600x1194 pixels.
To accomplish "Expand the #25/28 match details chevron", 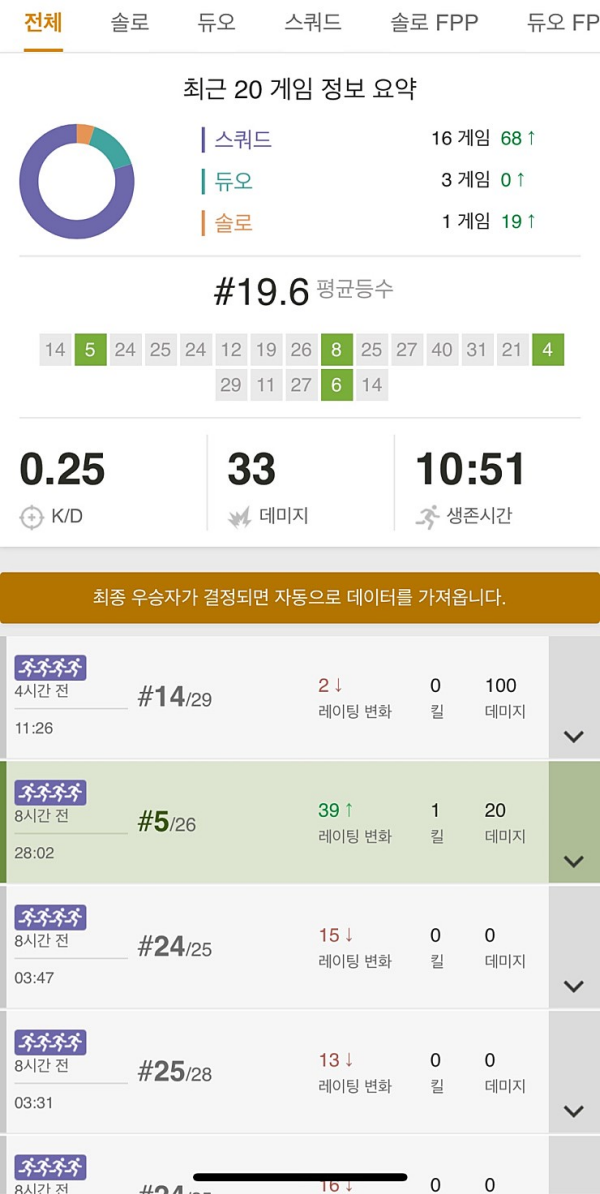I will tap(573, 1111).
